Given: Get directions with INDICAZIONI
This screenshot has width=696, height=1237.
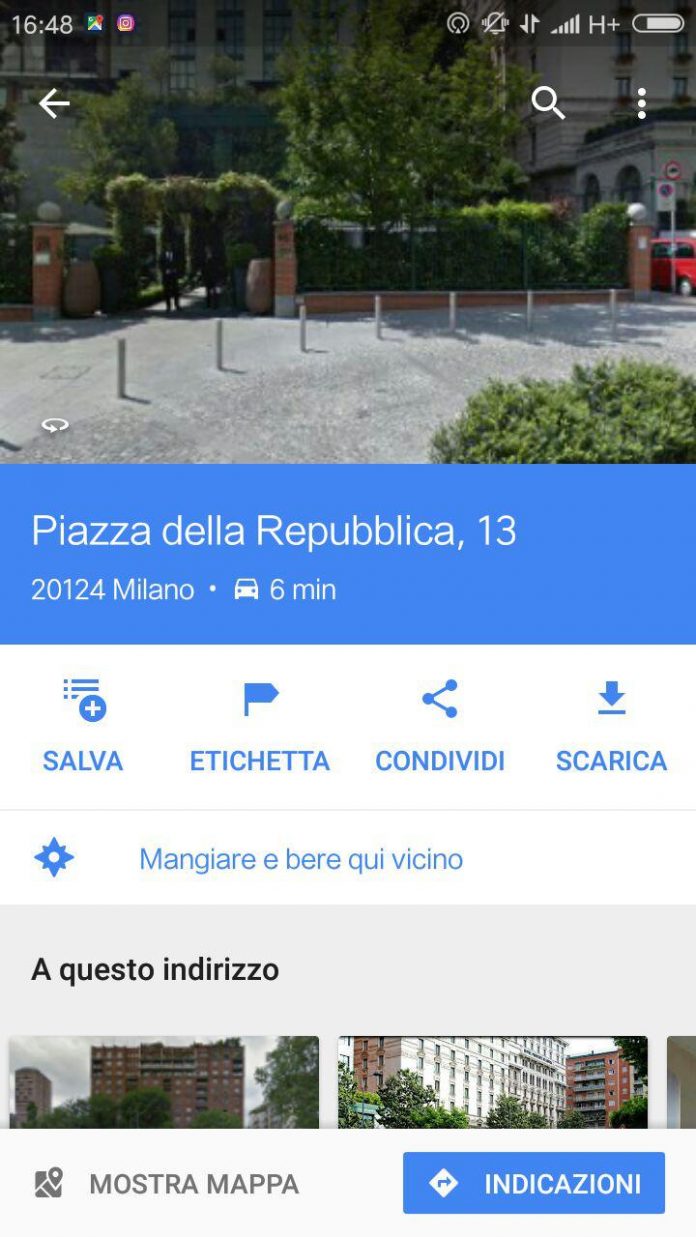Looking at the screenshot, I should (534, 1183).
